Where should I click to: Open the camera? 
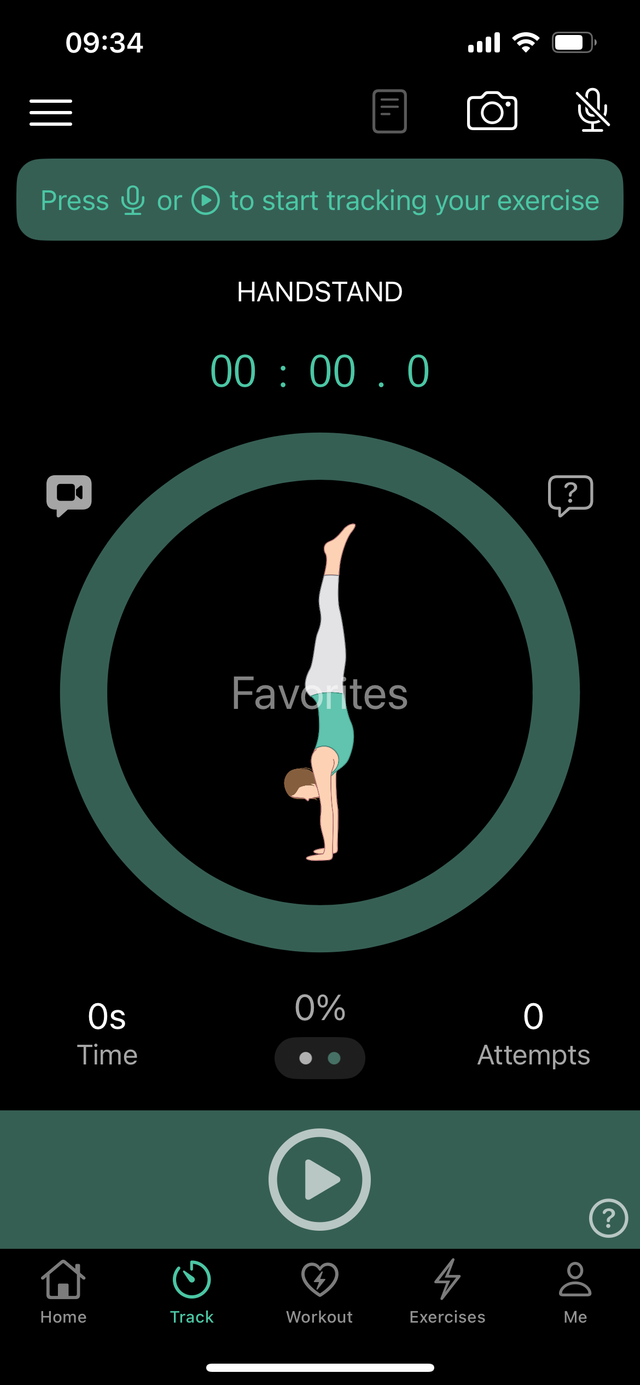pyautogui.click(x=492, y=111)
